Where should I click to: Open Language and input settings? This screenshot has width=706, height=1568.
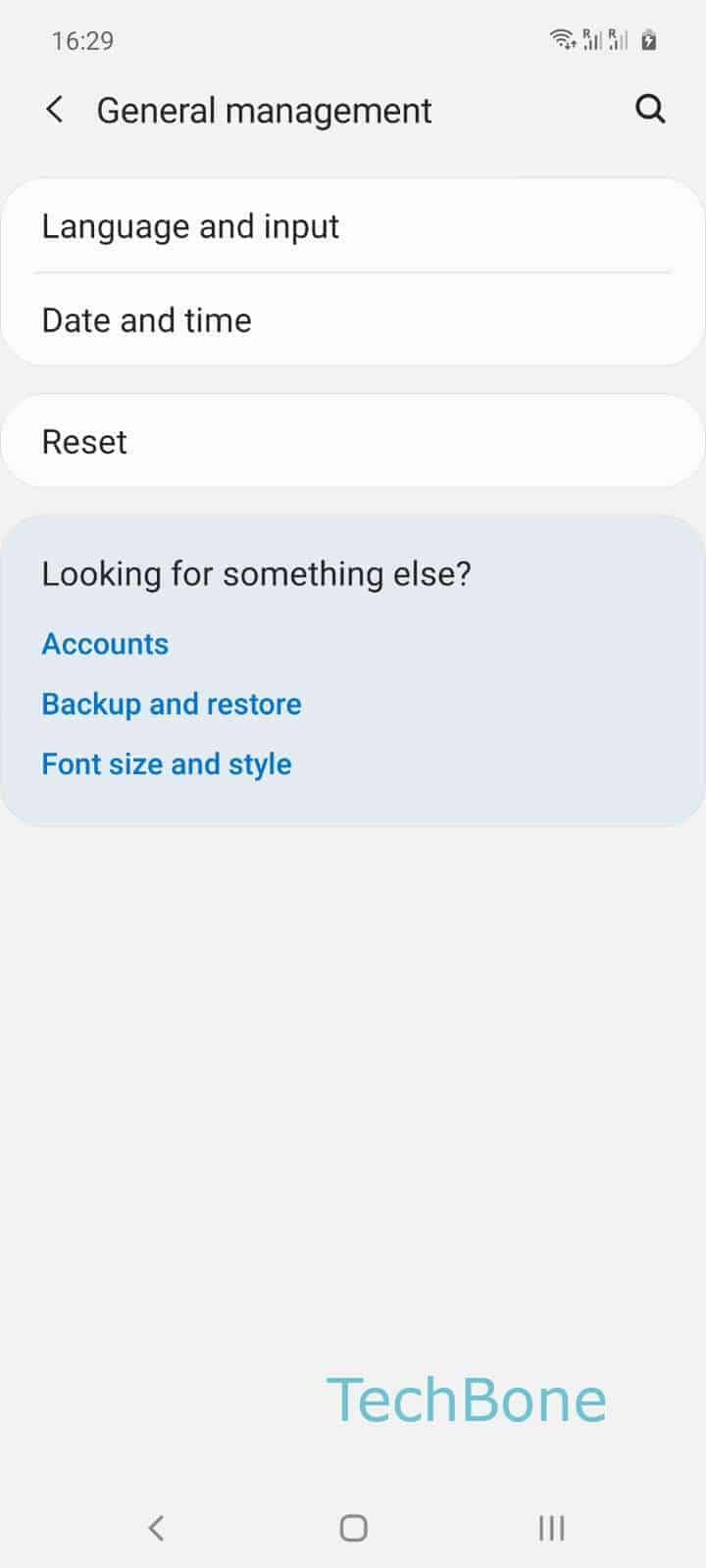coord(190,226)
